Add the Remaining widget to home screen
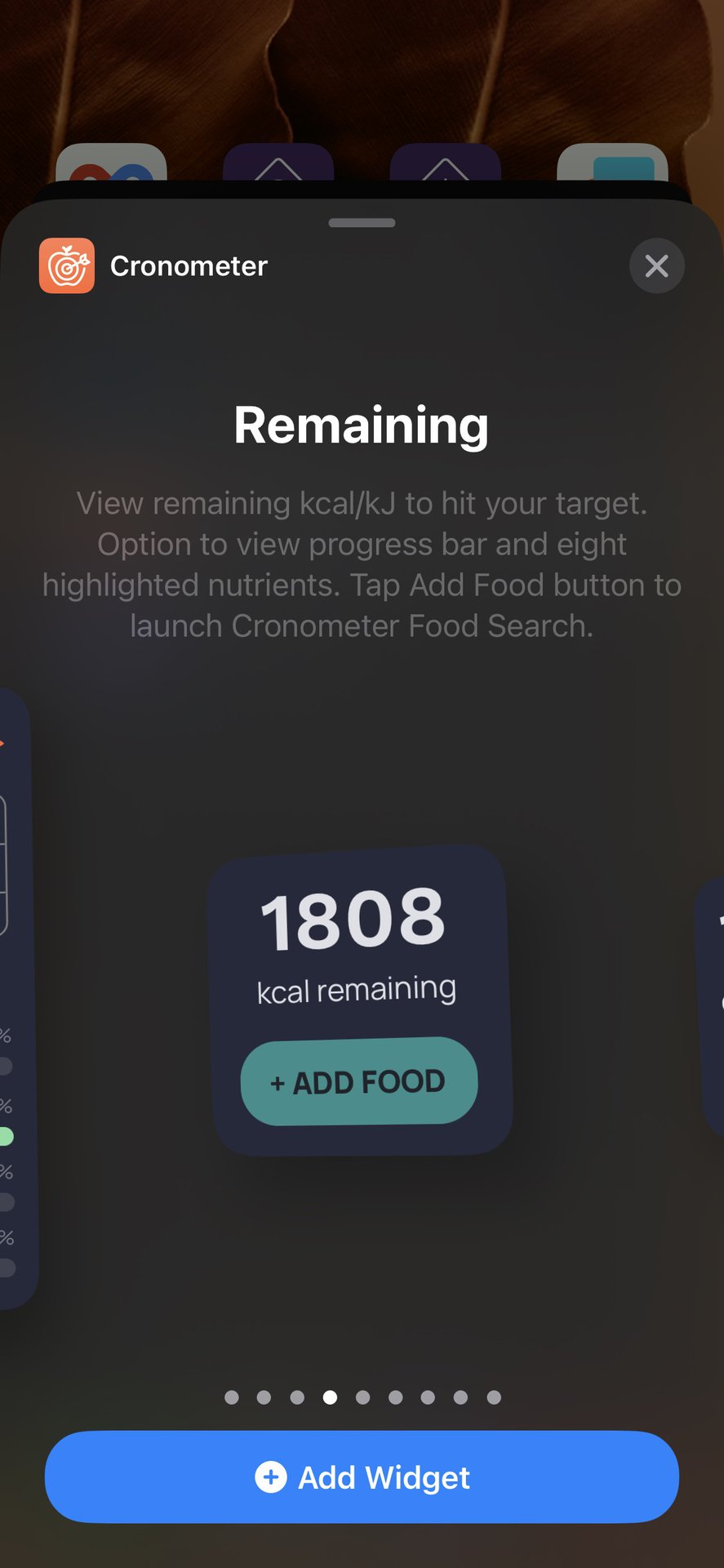The width and height of the screenshot is (724, 1568). (362, 1477)
